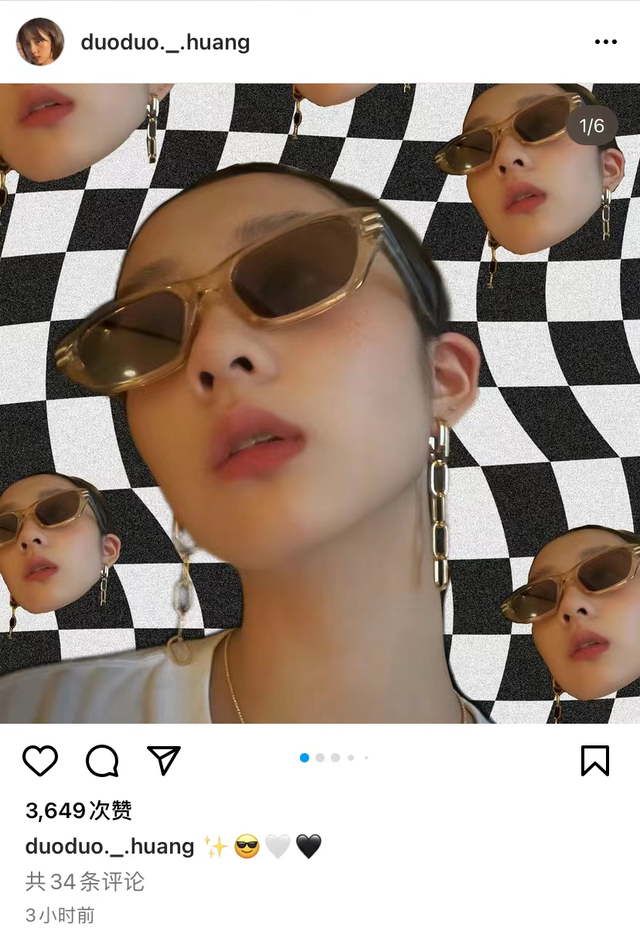The image size is (640, 941).
Task: Tap duoduo._.huang username in the caption
Action: pos(109,846)
